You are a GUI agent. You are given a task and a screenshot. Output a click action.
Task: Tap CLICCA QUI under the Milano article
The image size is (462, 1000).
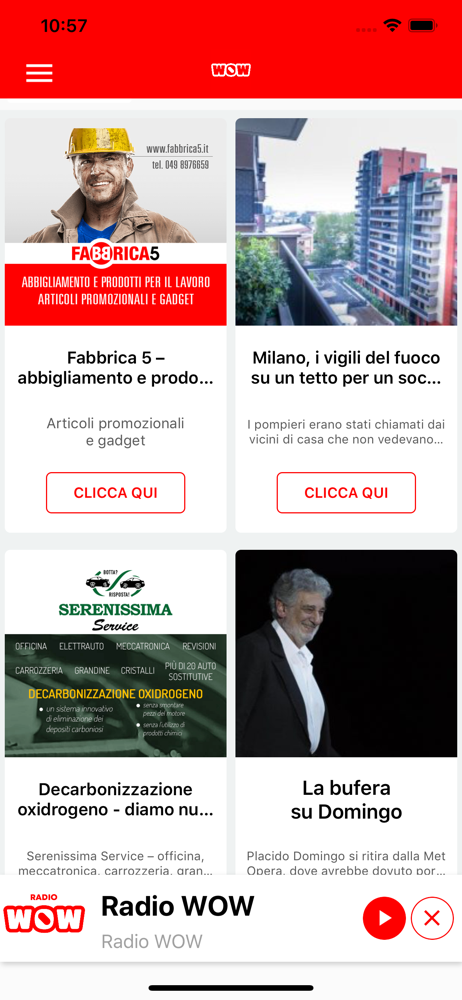click(x=346, y=492)
